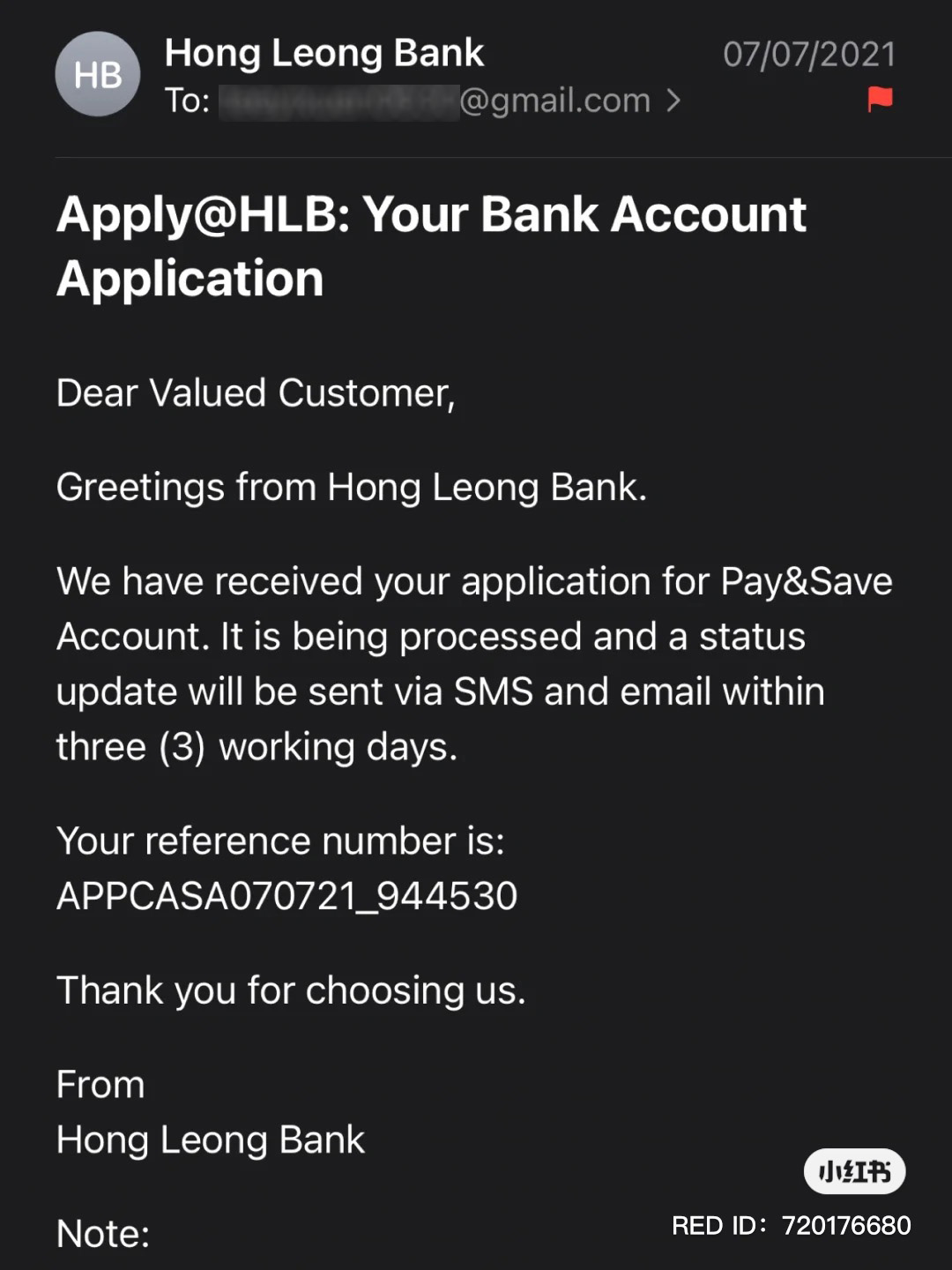This screenshot has height=1270, width=952.
Task: Open the HB sender avatar
Action: 98,75
